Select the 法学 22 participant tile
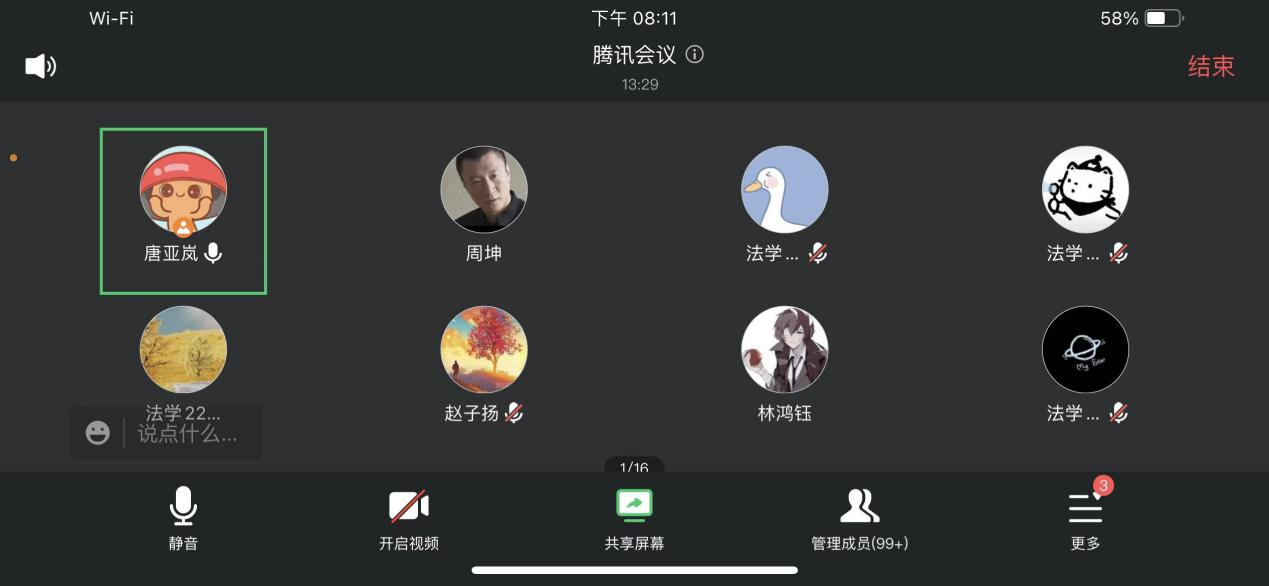1269x586 pixels. [183, 353]
